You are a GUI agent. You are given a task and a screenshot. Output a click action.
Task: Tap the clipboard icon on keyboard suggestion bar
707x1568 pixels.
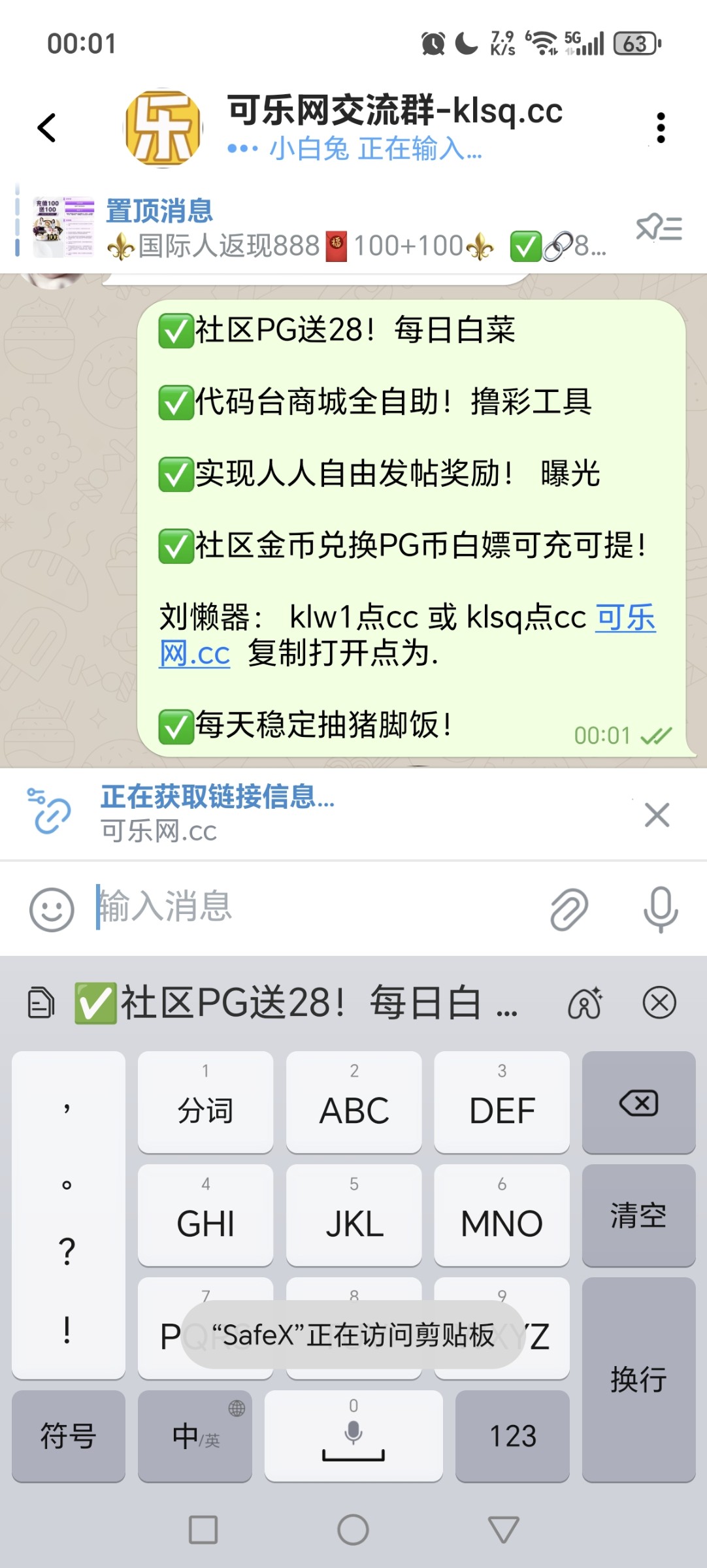coord(41,1004)
